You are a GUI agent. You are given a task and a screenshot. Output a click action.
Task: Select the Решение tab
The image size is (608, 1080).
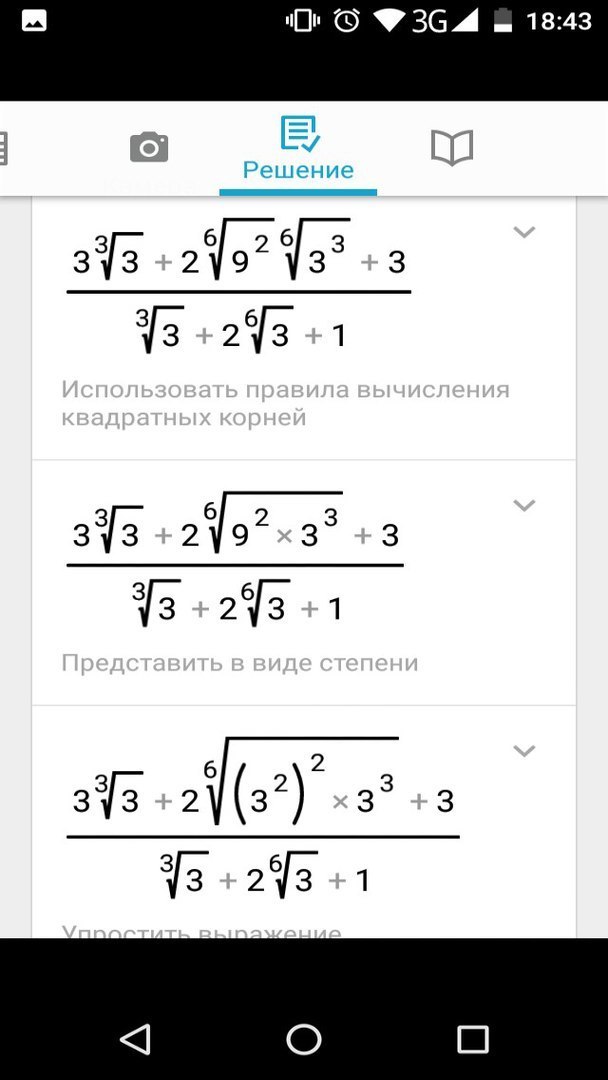pyautogui.click(x=298, y=149)
